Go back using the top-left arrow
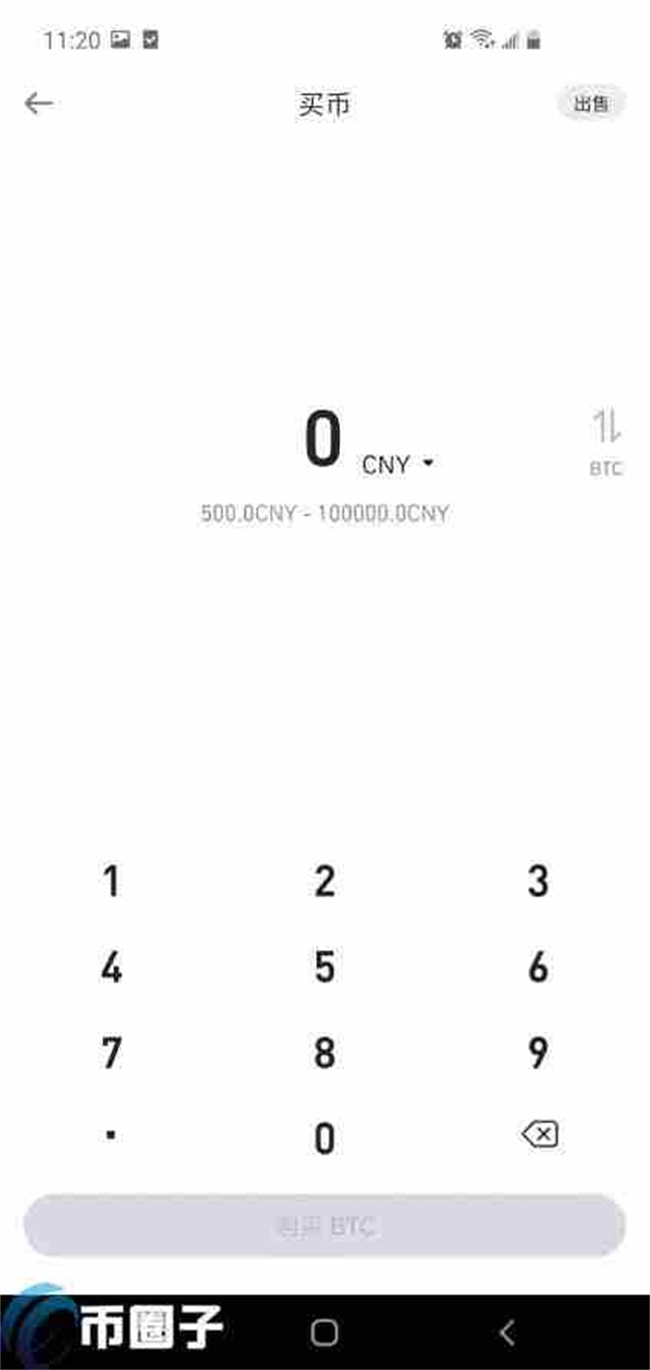The image size is (650, 1370). [39, 103]
